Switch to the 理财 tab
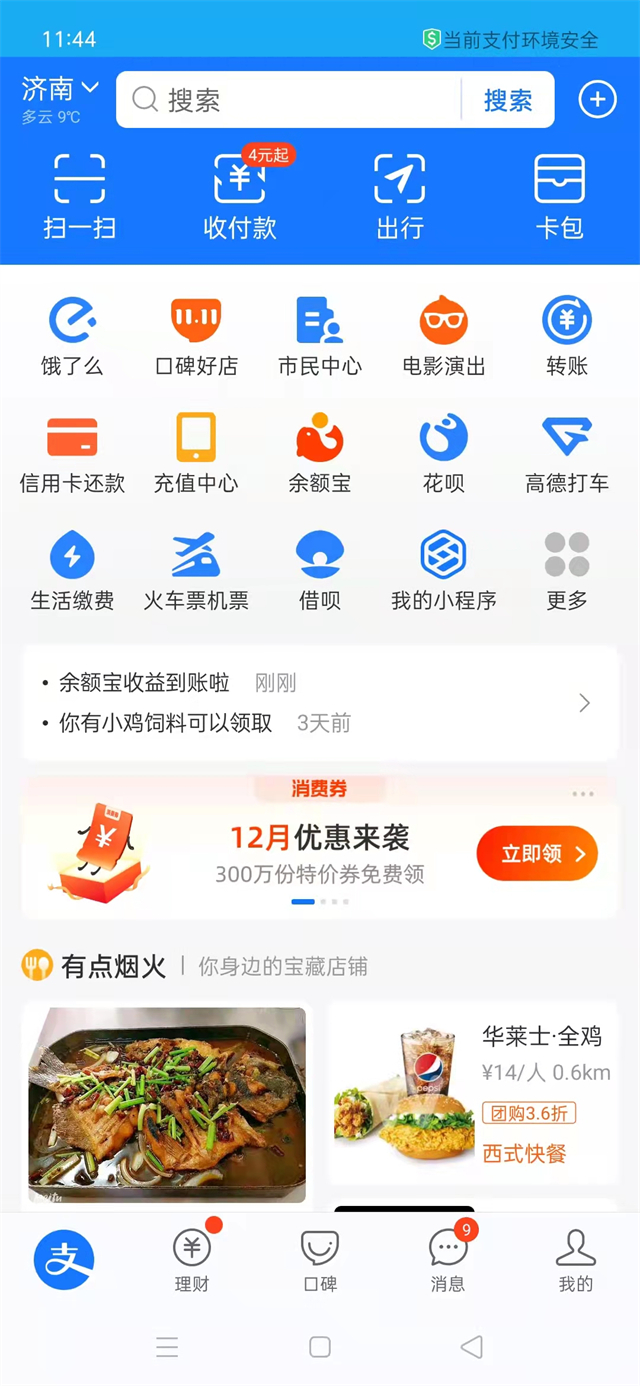Viewport: 640px width, 1386px height. point(192,1260)
